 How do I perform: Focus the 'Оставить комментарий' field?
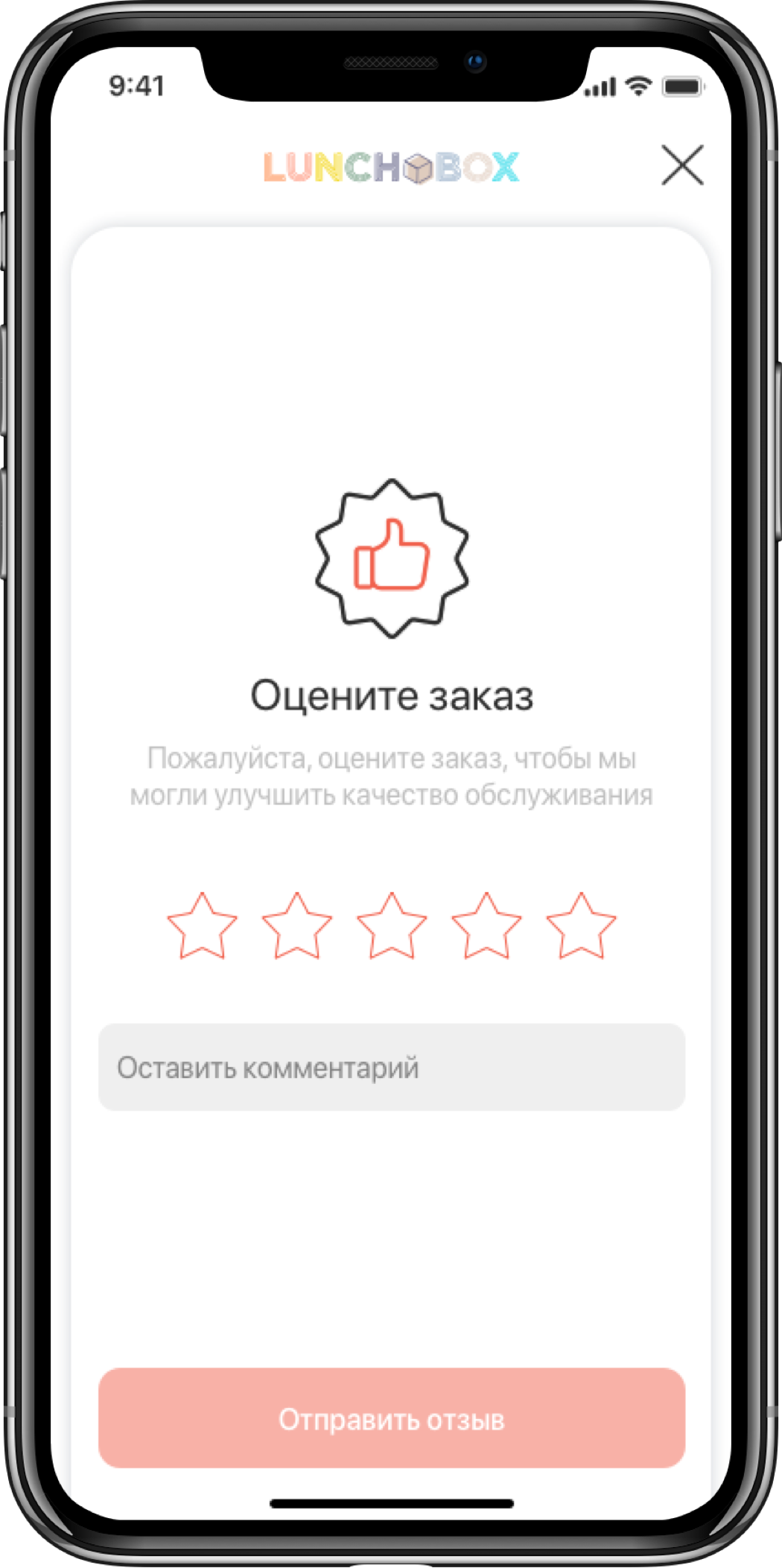tap(392, 1067)
